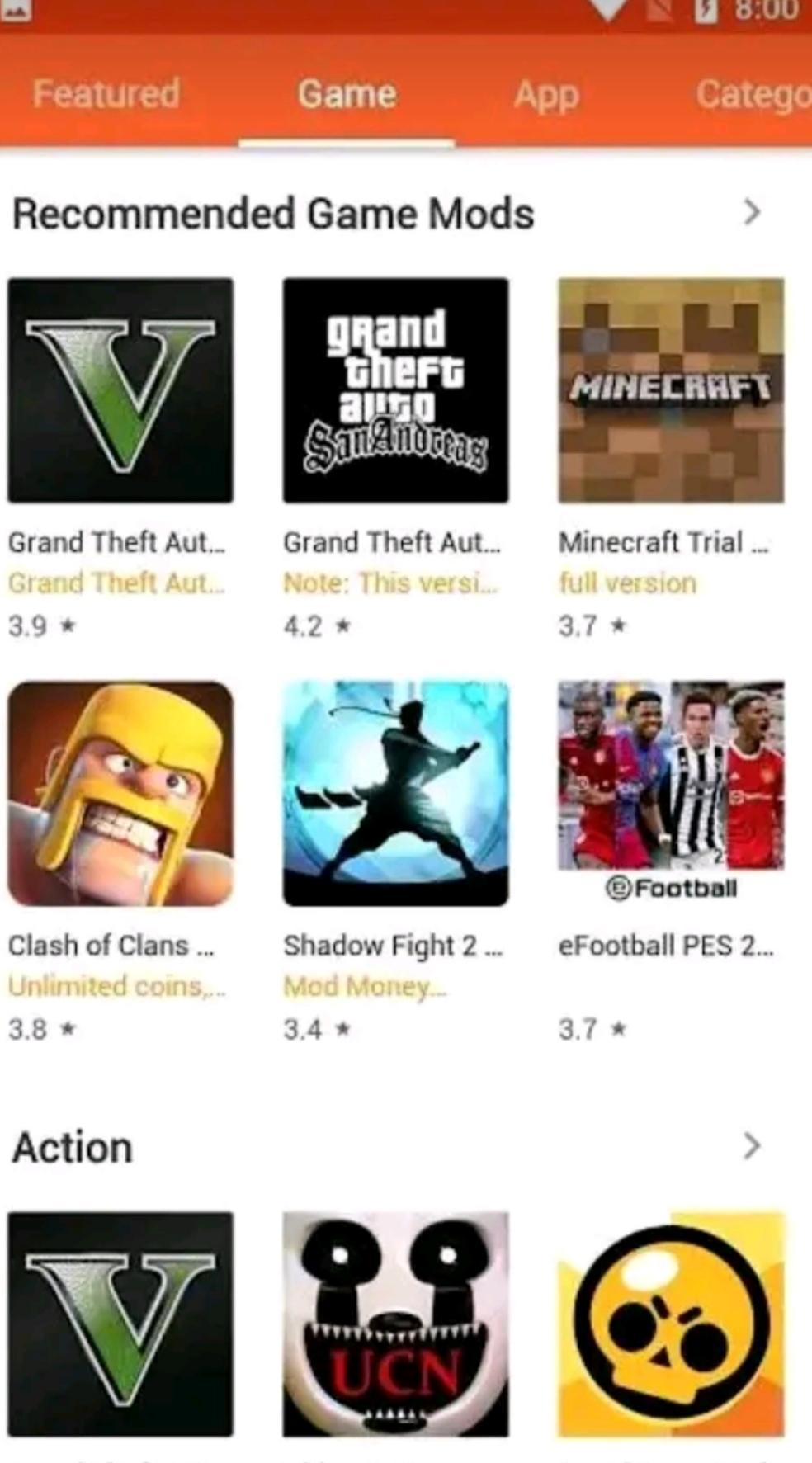This screenshot has height=1463, width=812.
Task: Open Clash of Clans mod
Action: (x=120, y=793)
